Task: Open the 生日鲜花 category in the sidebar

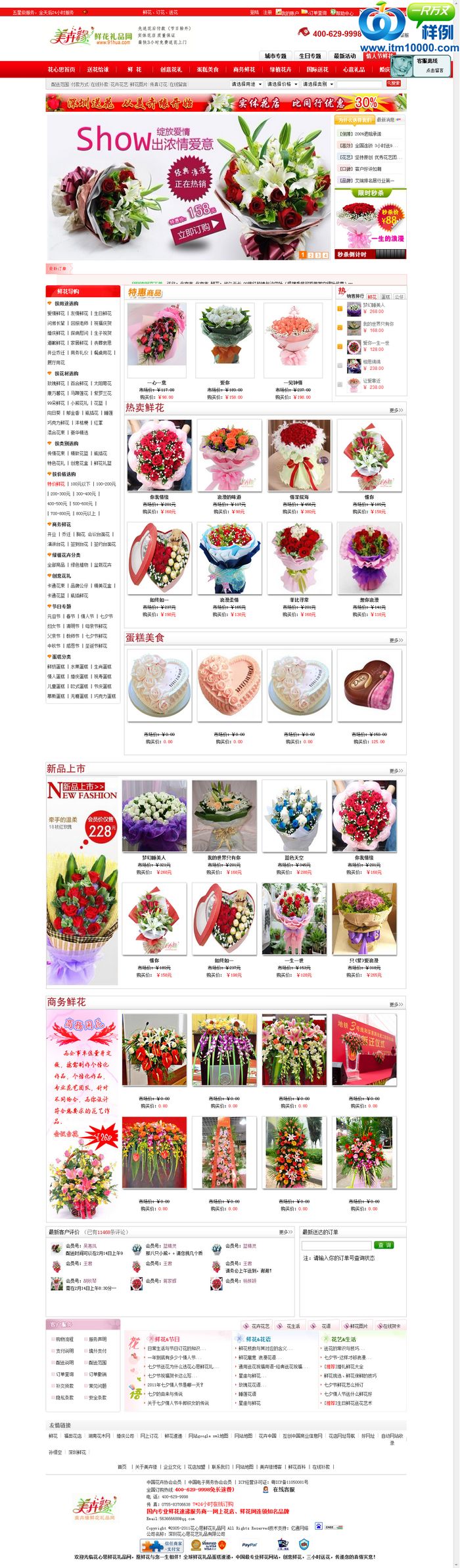Action: click(102, 313)
